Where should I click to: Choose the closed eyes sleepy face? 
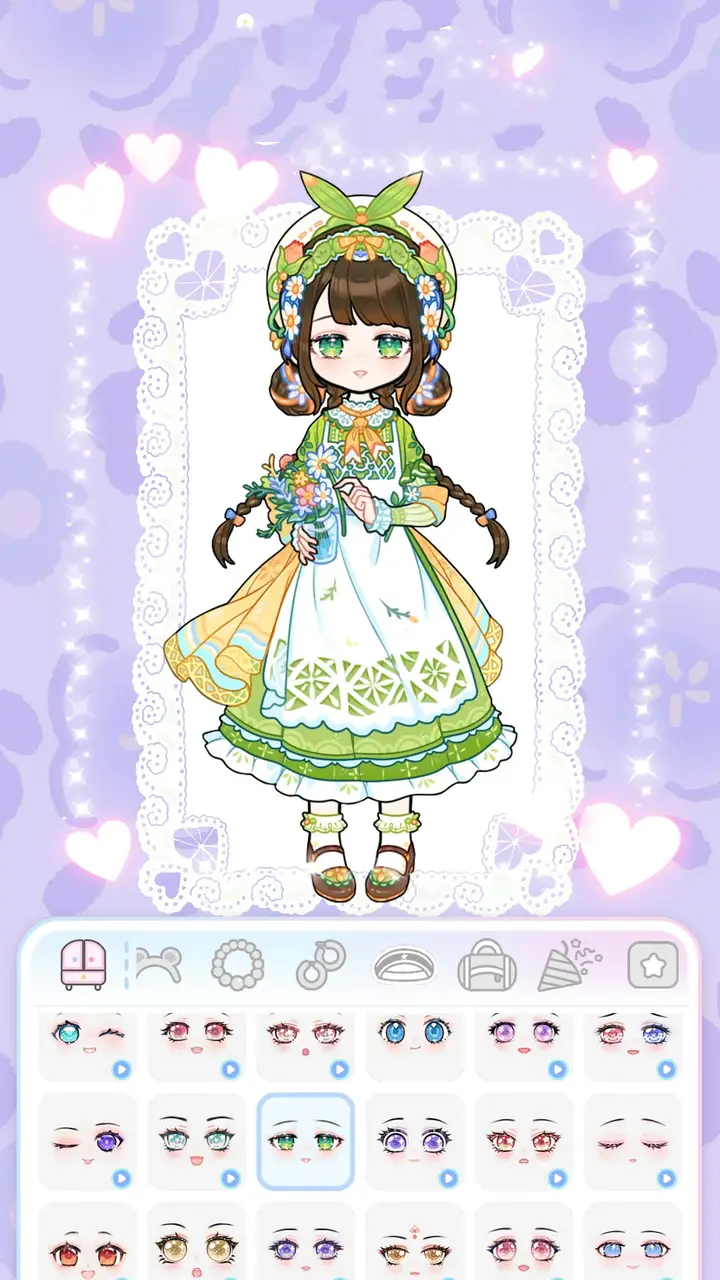coord(632,1141)
